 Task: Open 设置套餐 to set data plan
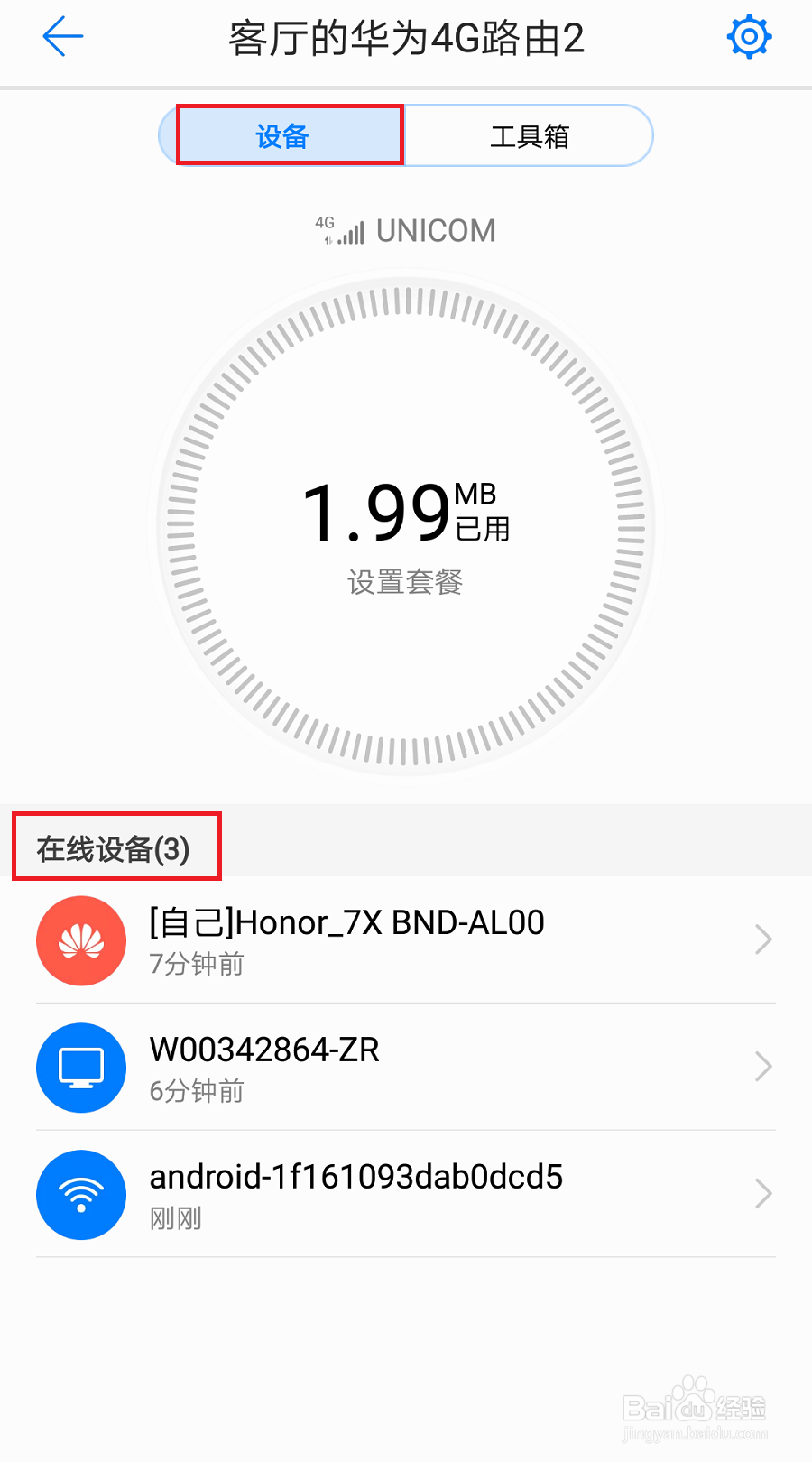pos(405,583)
